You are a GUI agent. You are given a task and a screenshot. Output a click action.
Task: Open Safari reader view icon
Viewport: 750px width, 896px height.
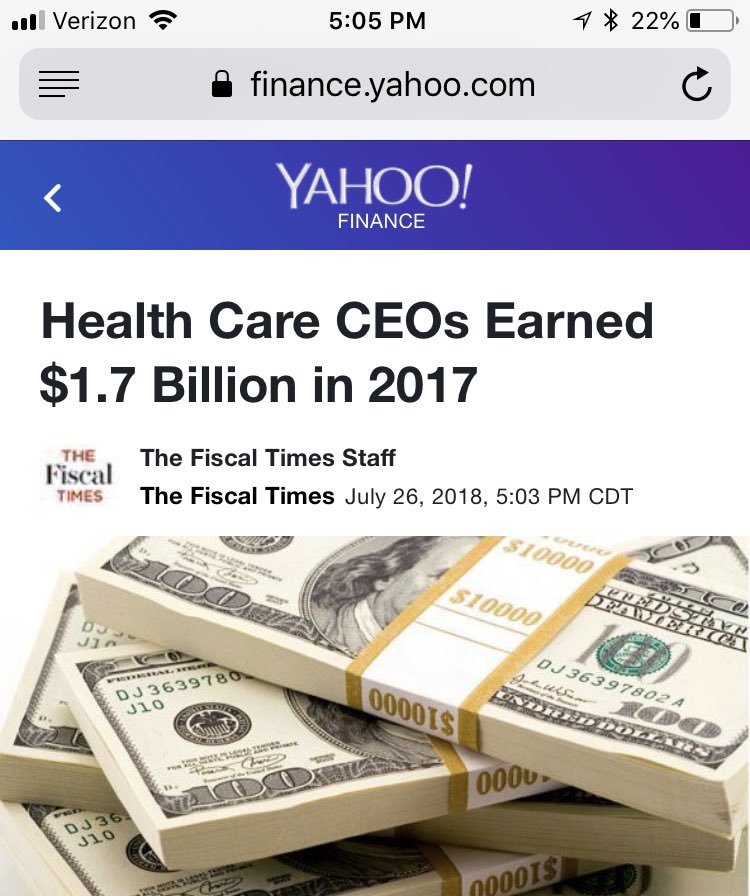coord(59,85)
